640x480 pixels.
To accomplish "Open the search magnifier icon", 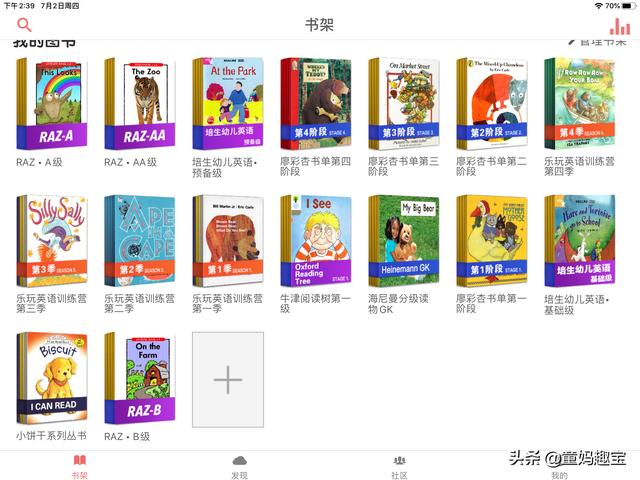I will pyautogui.click(x=25, y=25).
